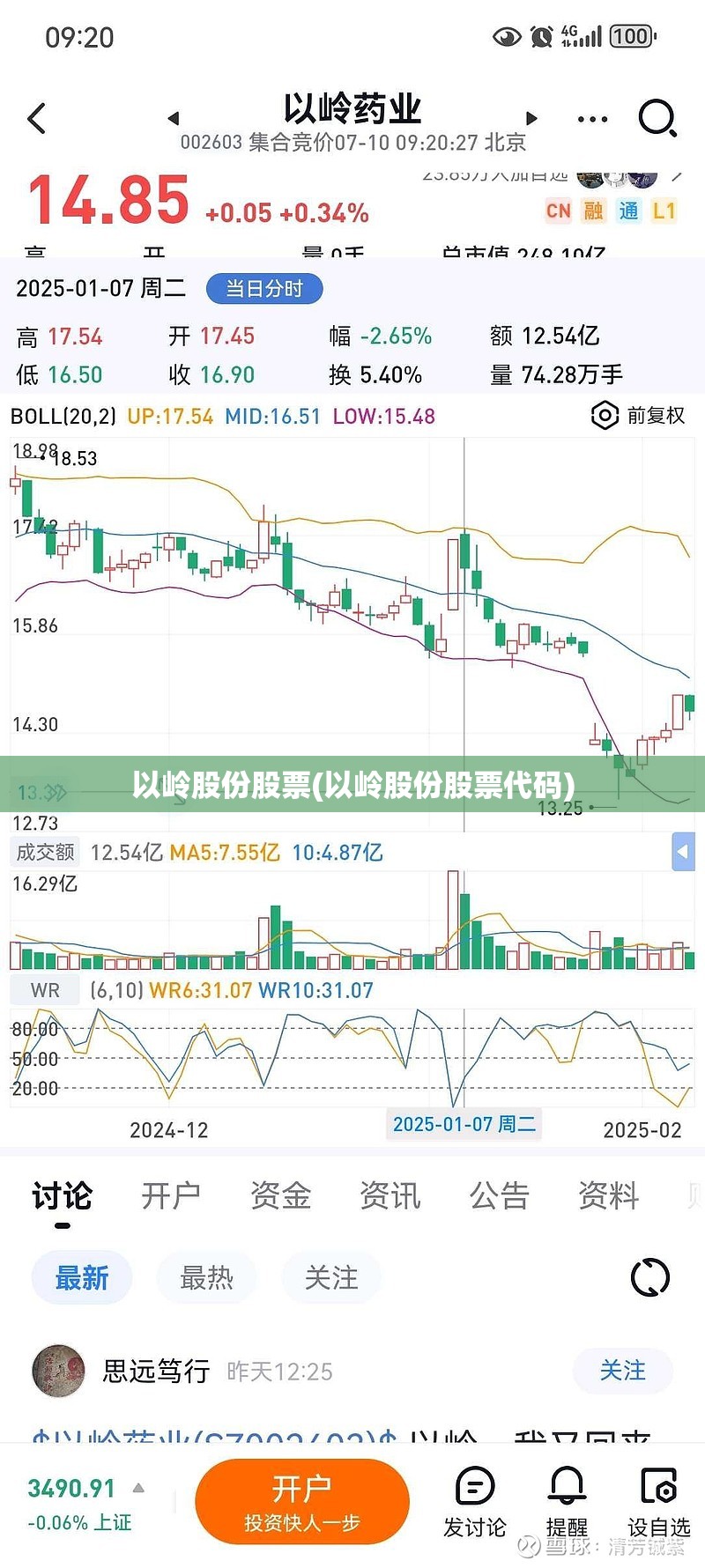Screen dimensions: 705x1568
Task: Switch to the 资讯 tab
Action: click(390, 1195)
